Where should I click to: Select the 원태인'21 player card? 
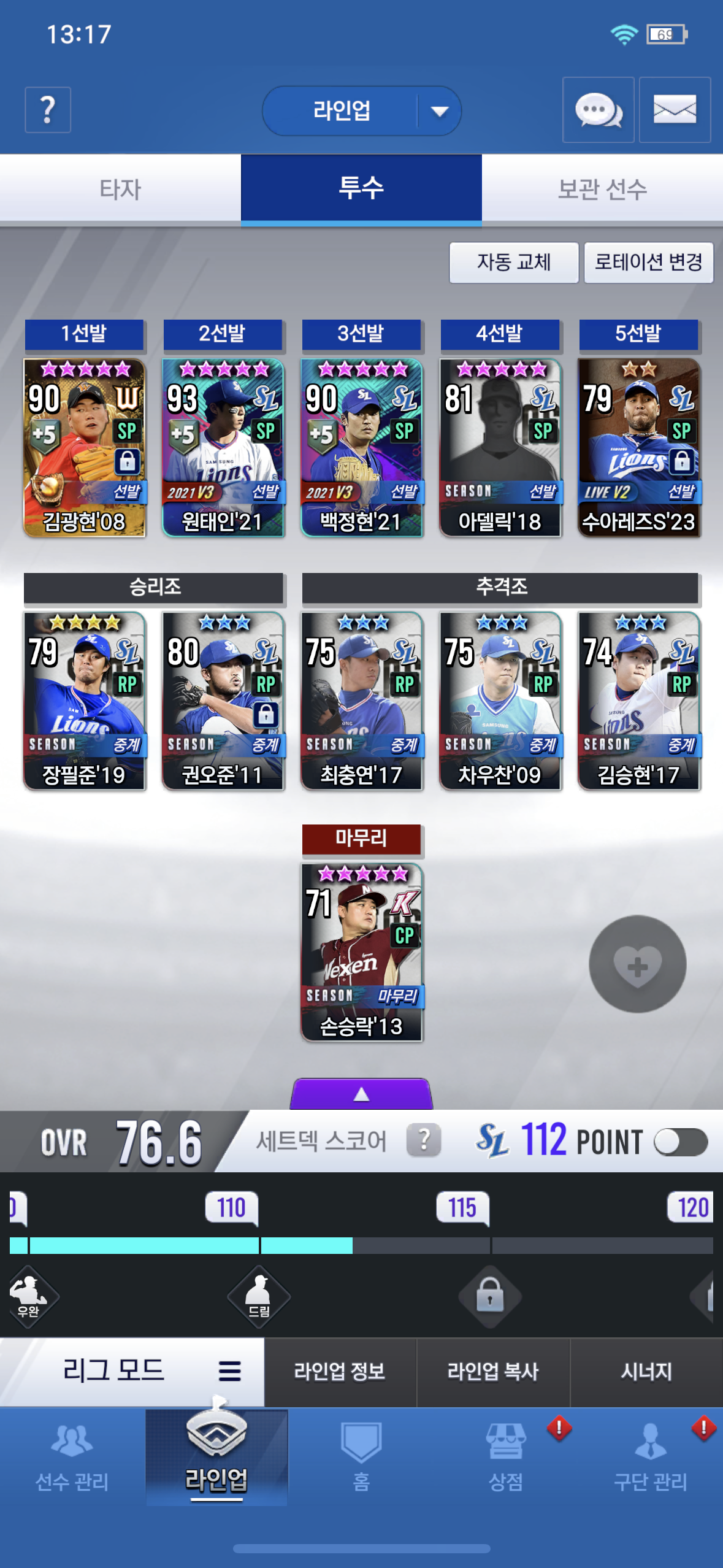tap(223, 447)
